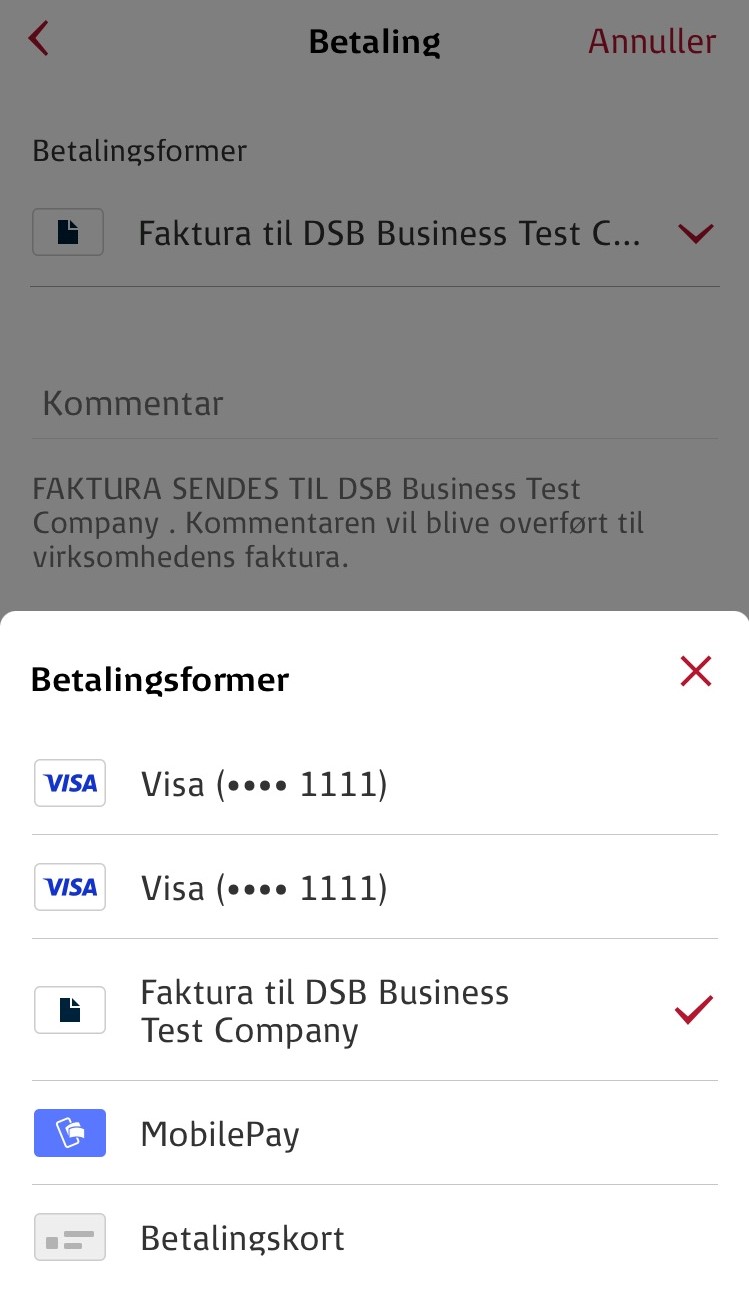Click the invoice document icon beside Faktura option

click(x=69, y=1009)
